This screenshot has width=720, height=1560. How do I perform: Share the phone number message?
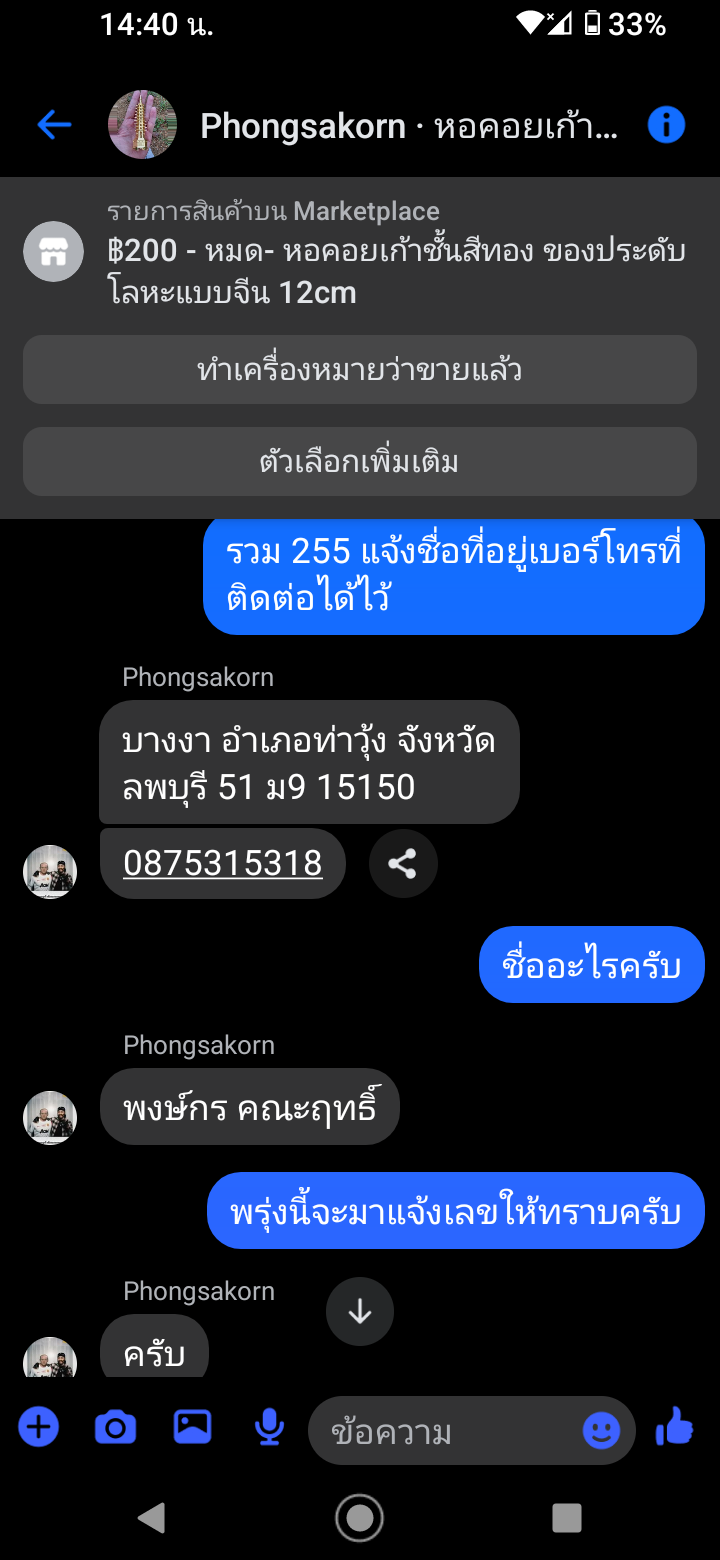click(x=403, y=864)
